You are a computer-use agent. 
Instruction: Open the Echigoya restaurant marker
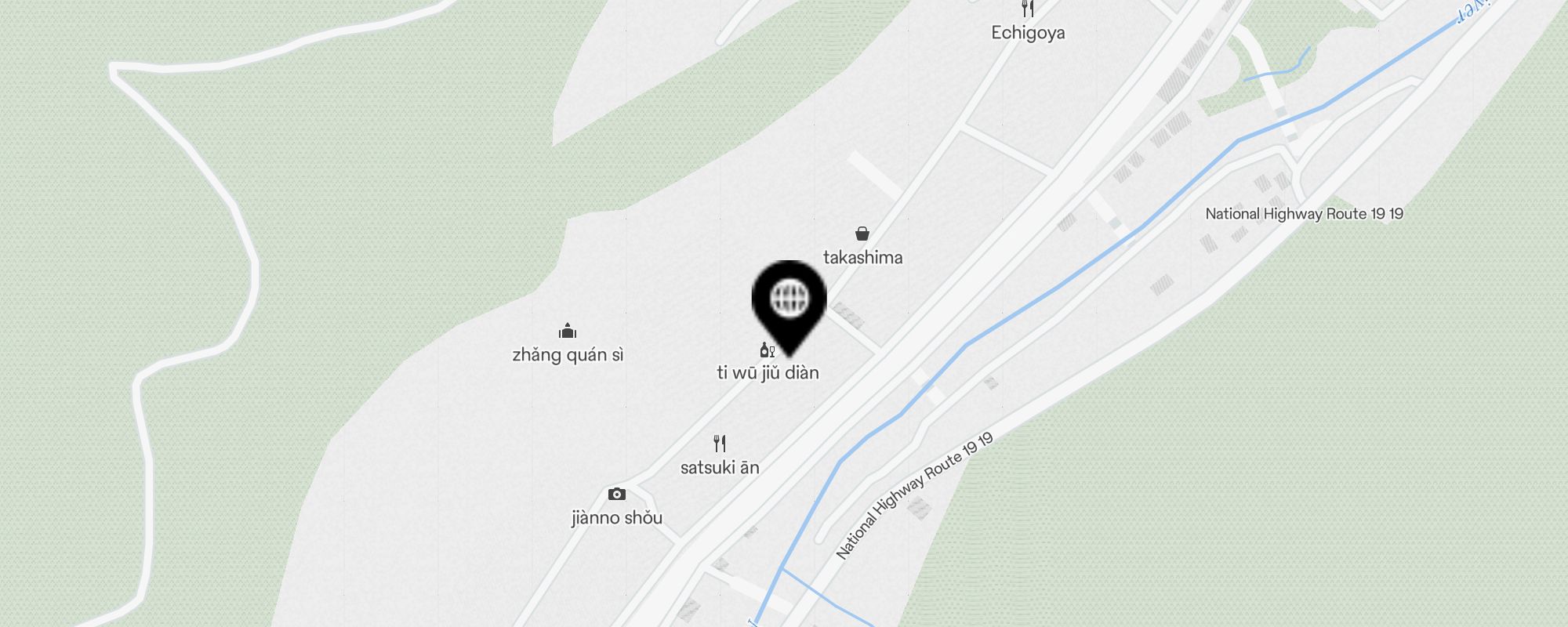click(1027, 11)
